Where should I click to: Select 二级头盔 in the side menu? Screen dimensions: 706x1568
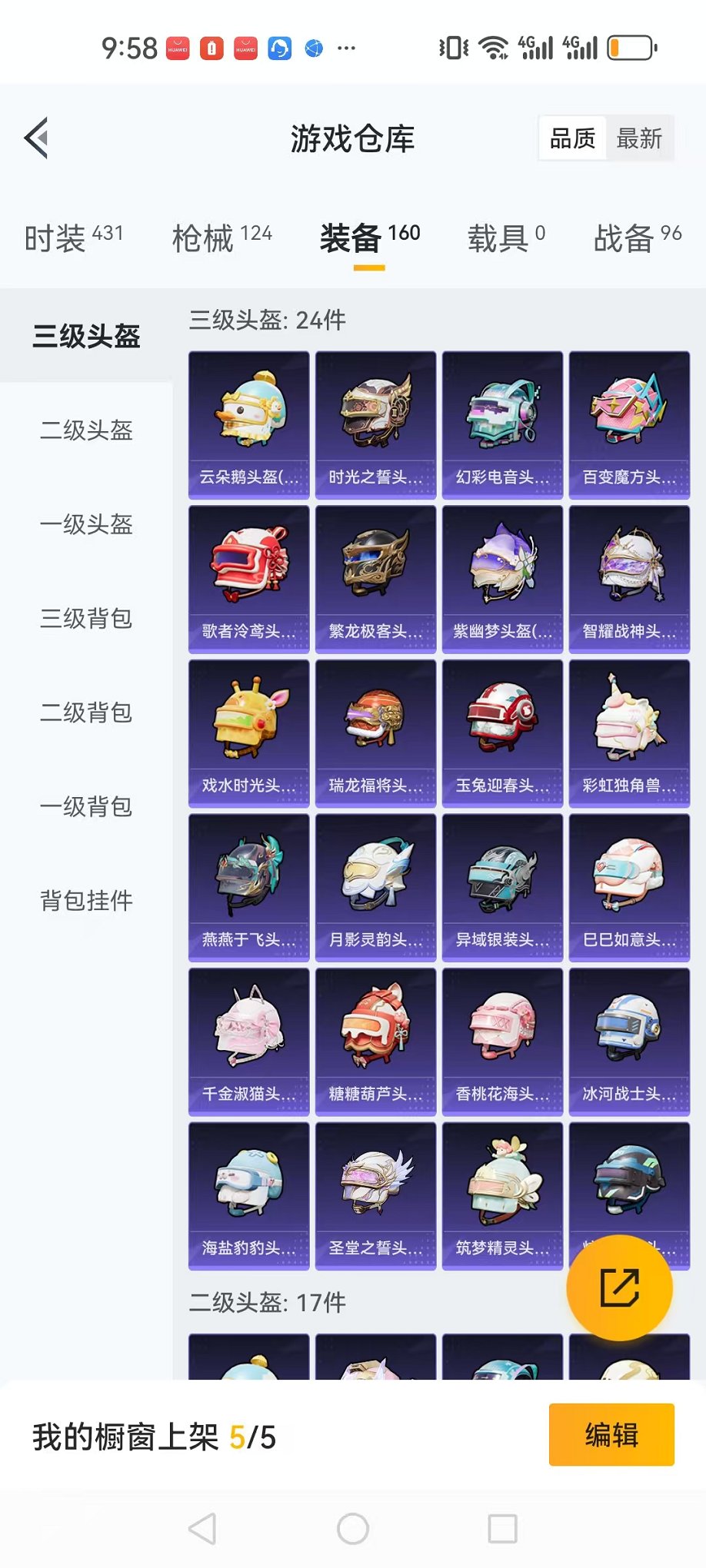(86, 430)
